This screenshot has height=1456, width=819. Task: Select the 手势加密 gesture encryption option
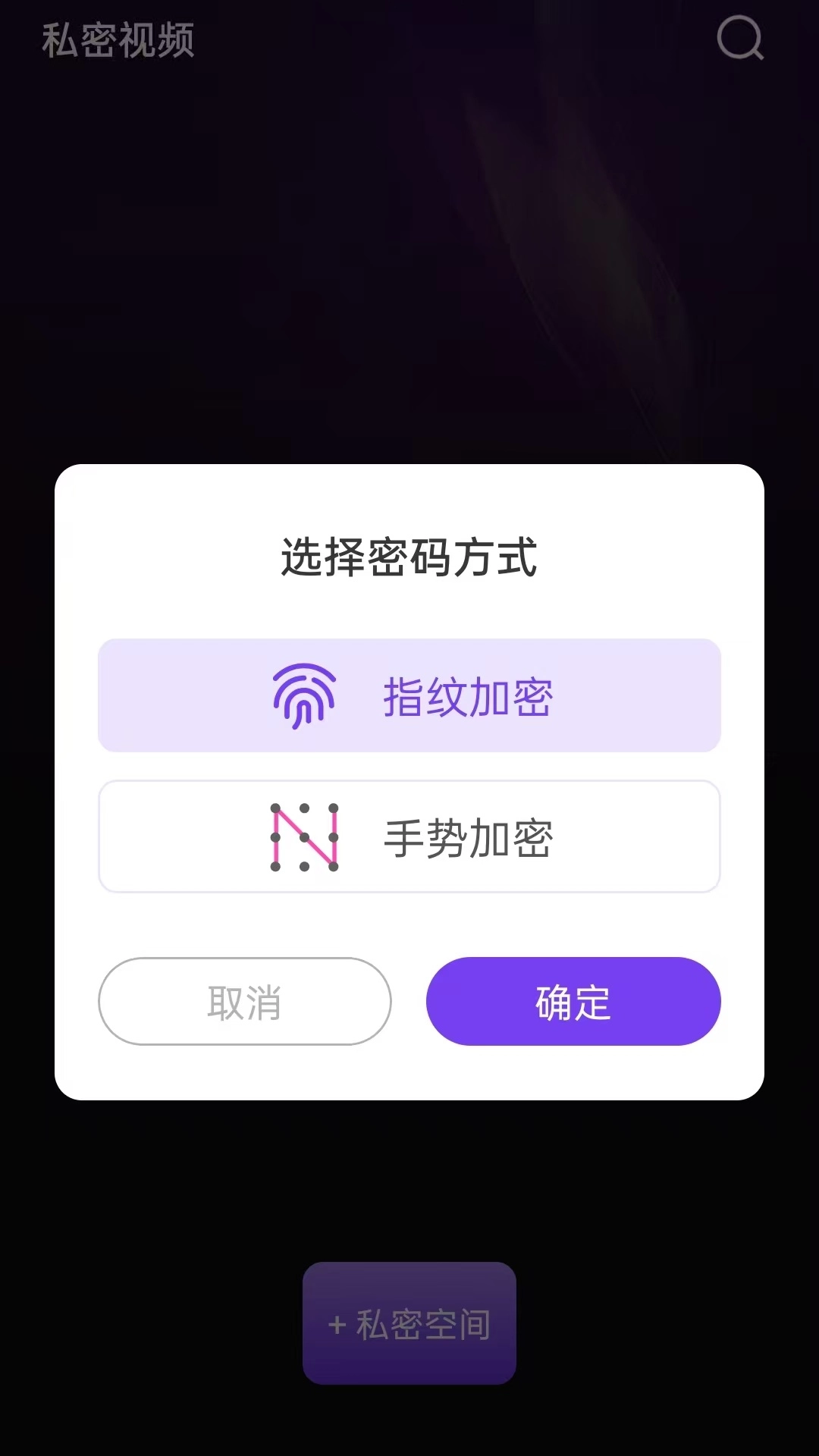(x=409, y=836)
